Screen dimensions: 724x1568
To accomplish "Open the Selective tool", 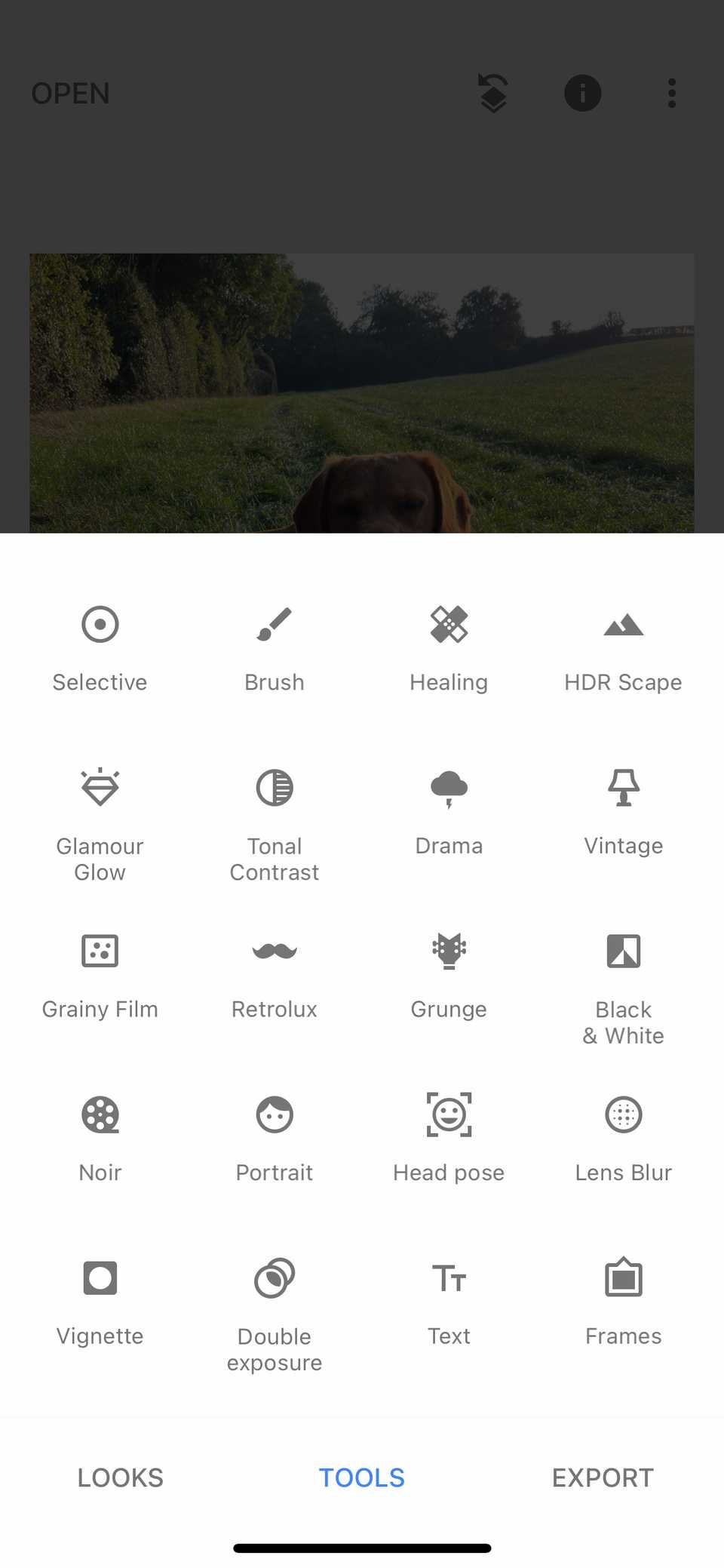I will 100,647.
